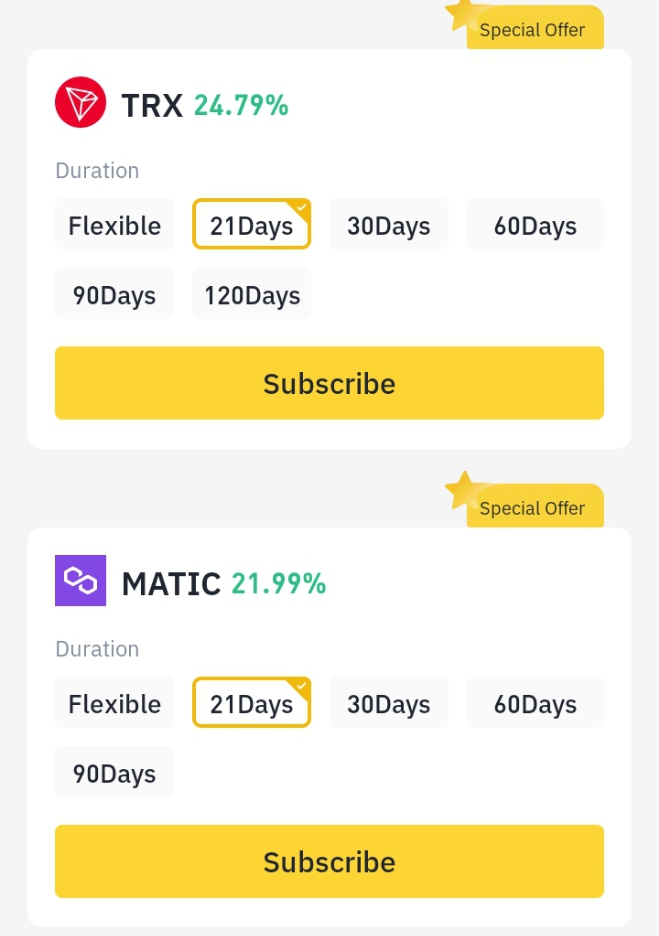This screenshot has height=936, width=659.
Task: Select Flexible duration for MATIC
Action: click(114, 703)
